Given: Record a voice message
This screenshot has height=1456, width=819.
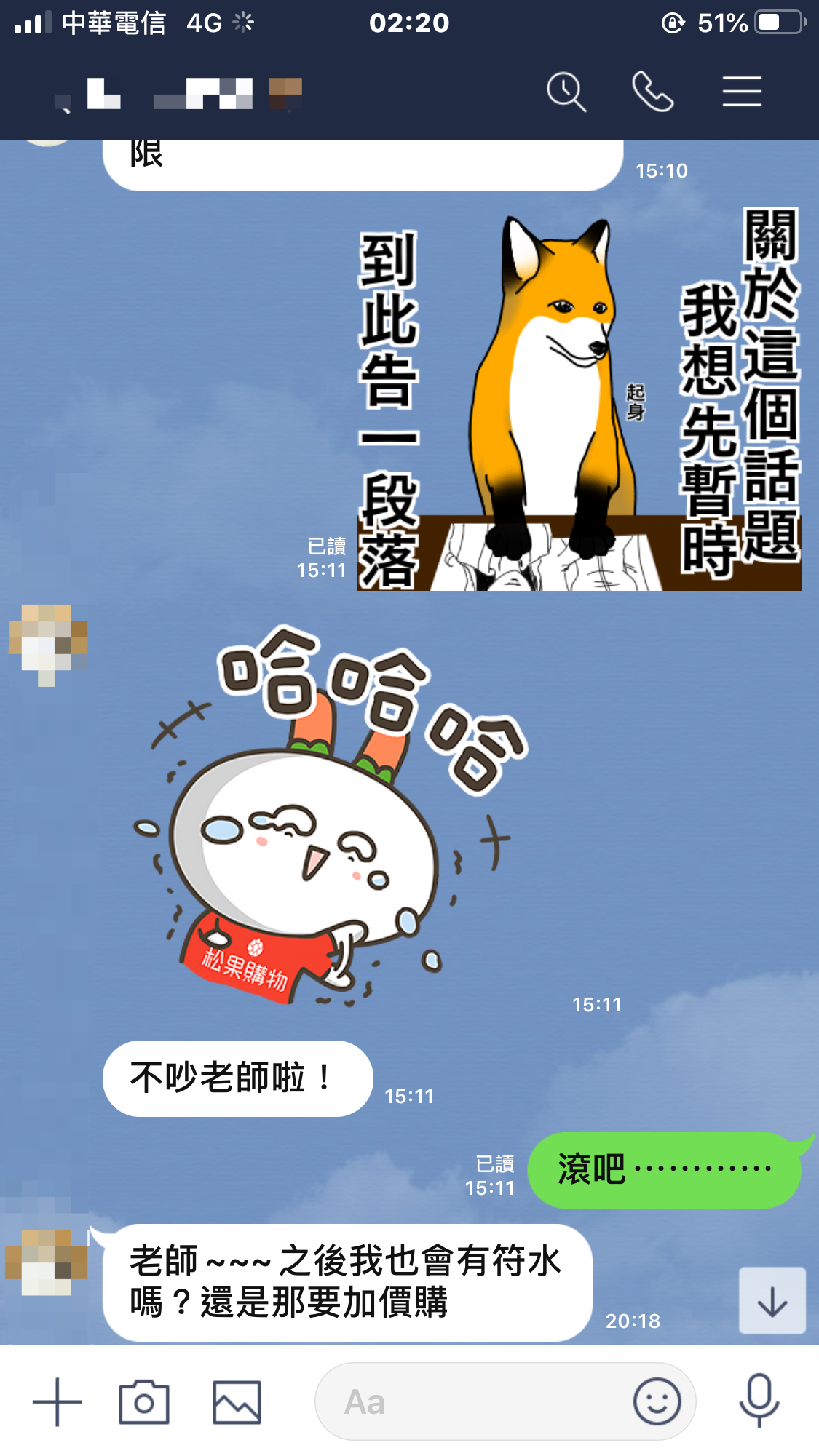Looking at the screenshot, I should pyautogui.click(x=759, y=1401).
